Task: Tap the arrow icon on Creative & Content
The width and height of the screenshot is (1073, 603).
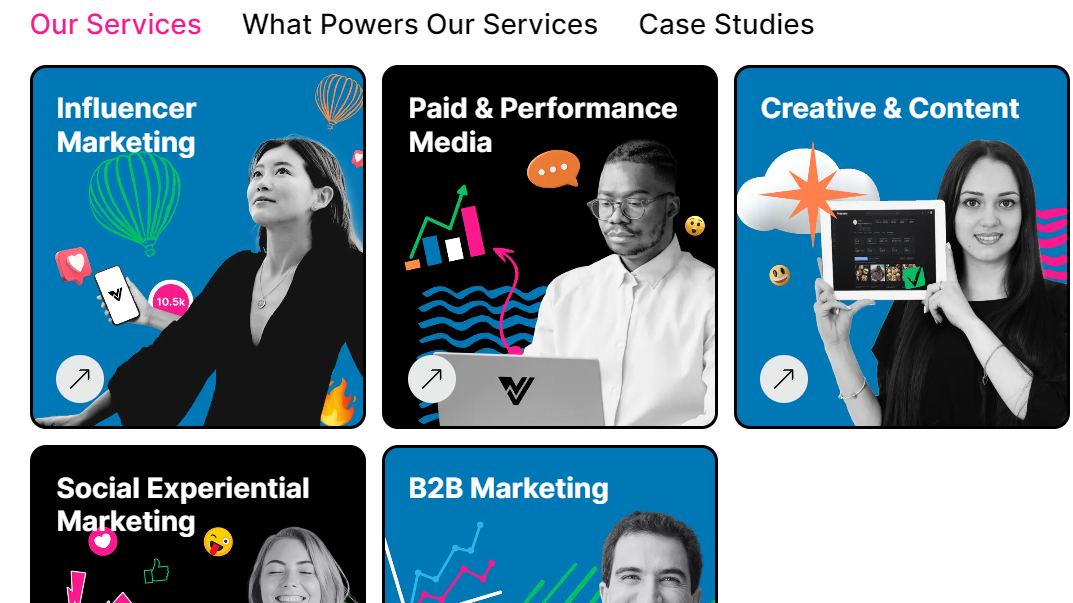Action: click(784, 379)
